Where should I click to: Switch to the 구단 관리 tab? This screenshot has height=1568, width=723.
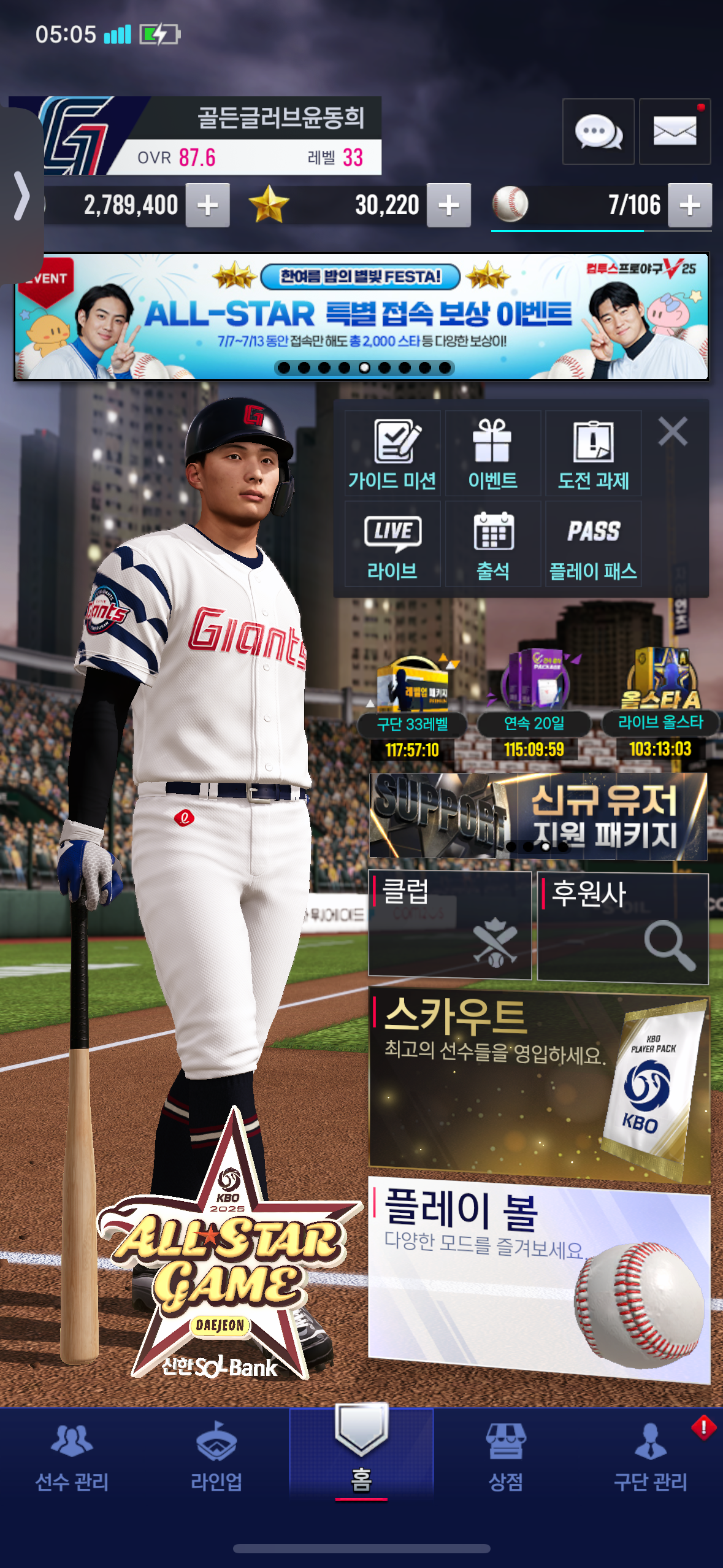[650, 1460]
